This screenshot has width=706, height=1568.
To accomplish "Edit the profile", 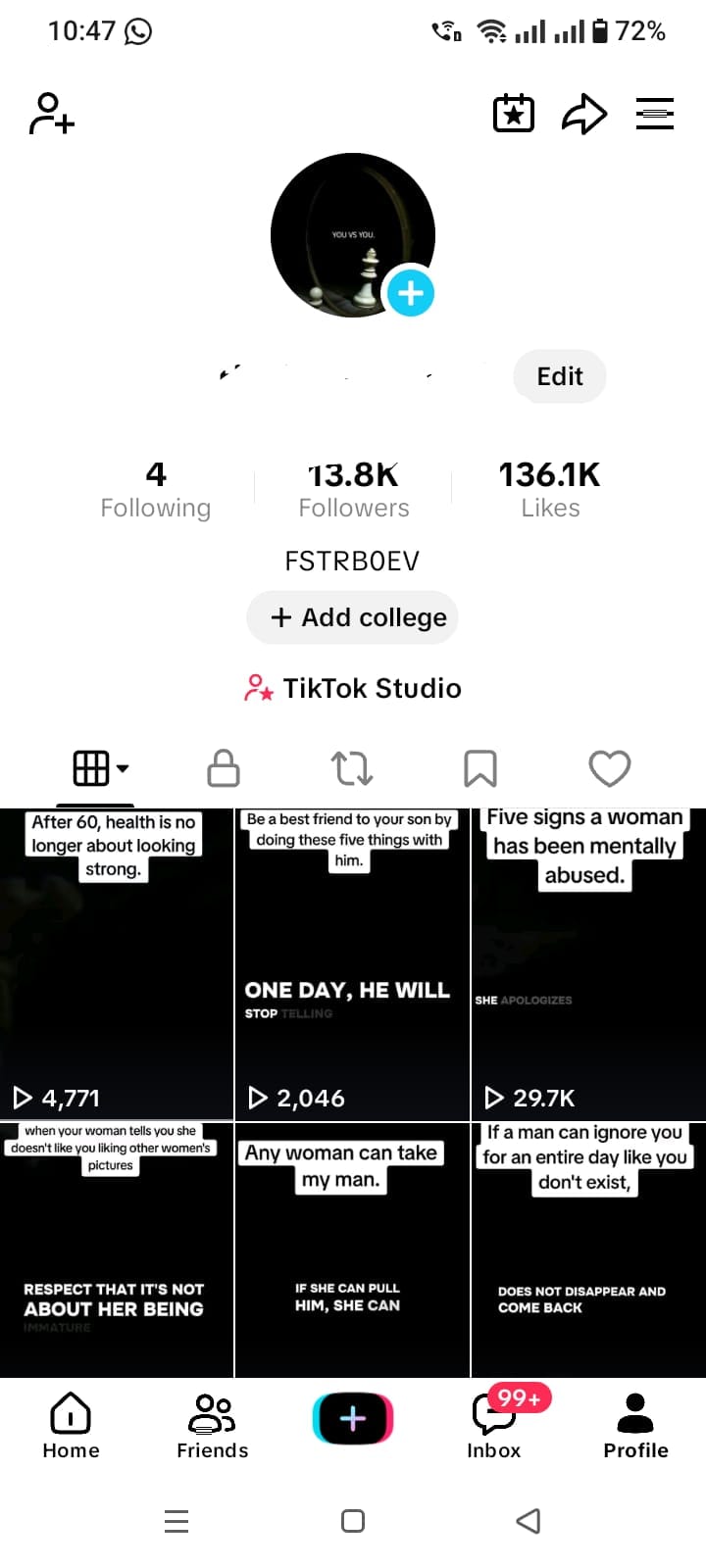I will tap(560, 376).
